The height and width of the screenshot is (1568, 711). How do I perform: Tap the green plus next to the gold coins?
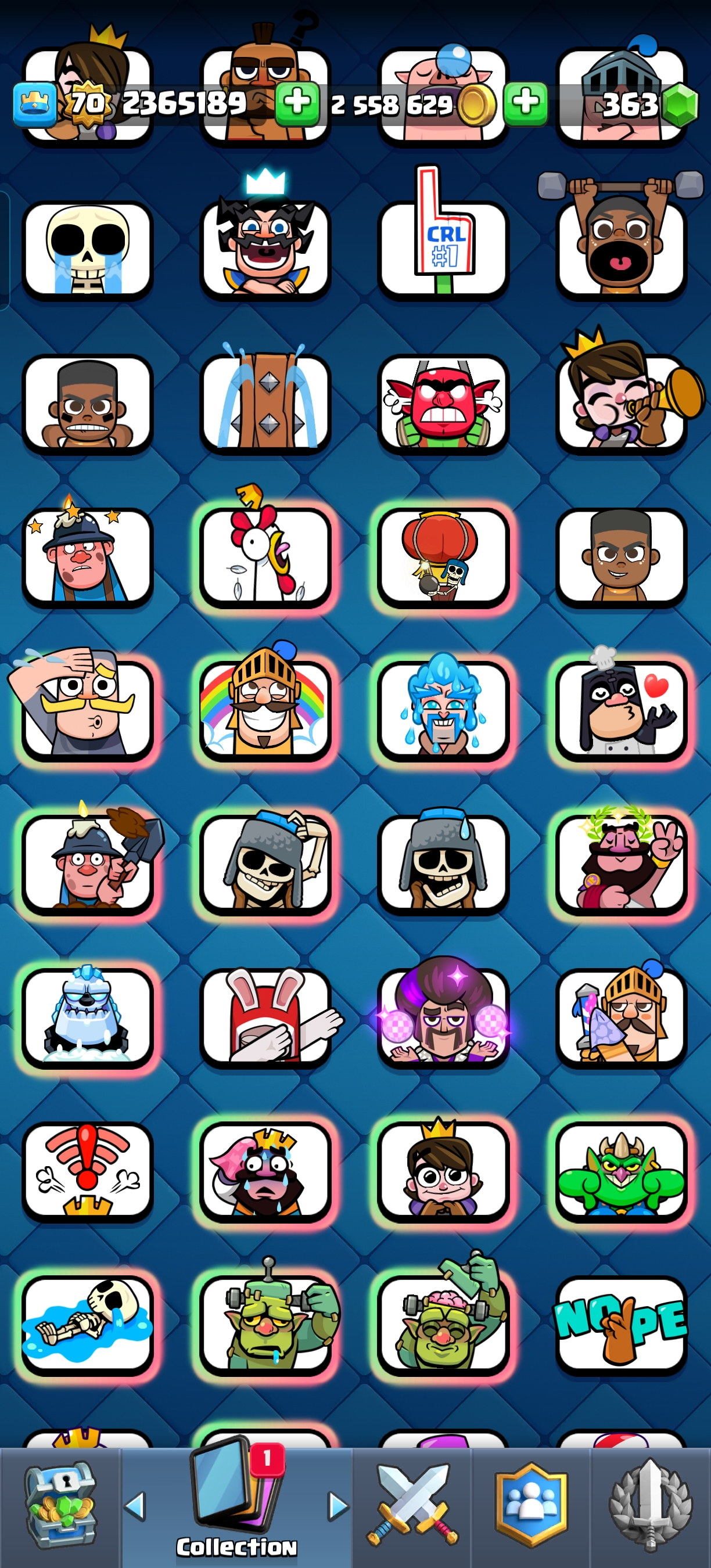click(525, 103)
